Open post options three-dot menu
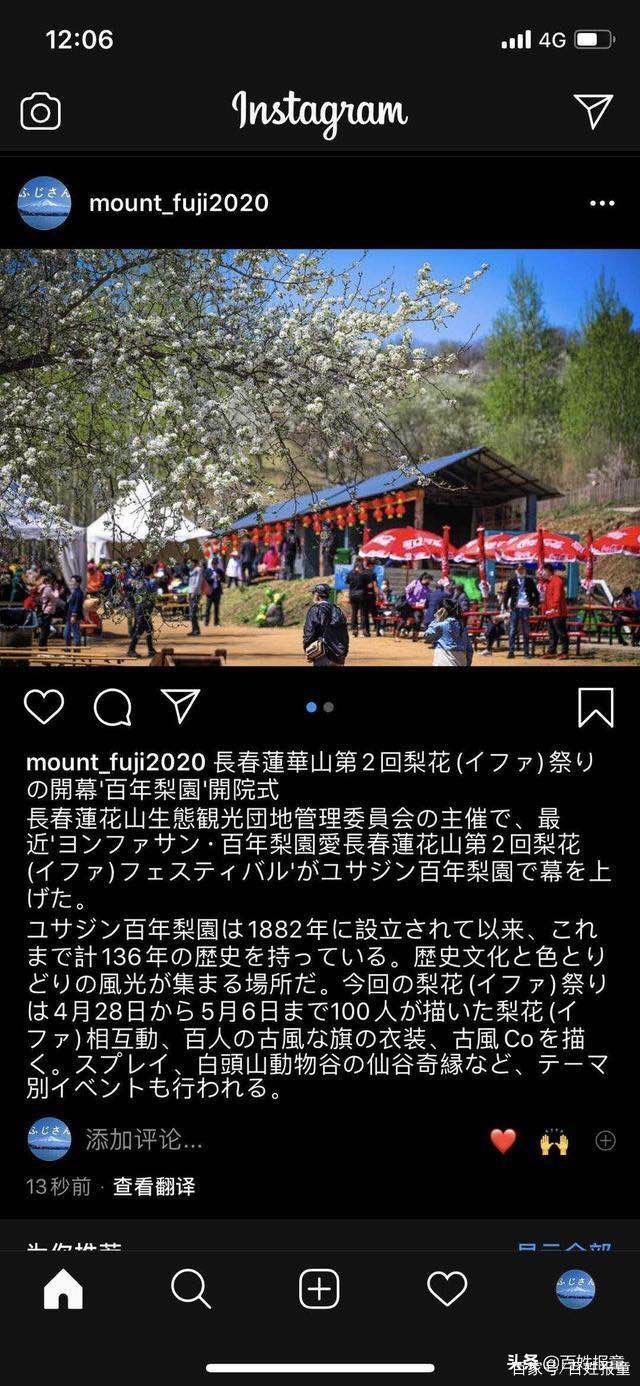Image resolution: width=640 pixels, height=1386 pixels. [x=602, y=203]
